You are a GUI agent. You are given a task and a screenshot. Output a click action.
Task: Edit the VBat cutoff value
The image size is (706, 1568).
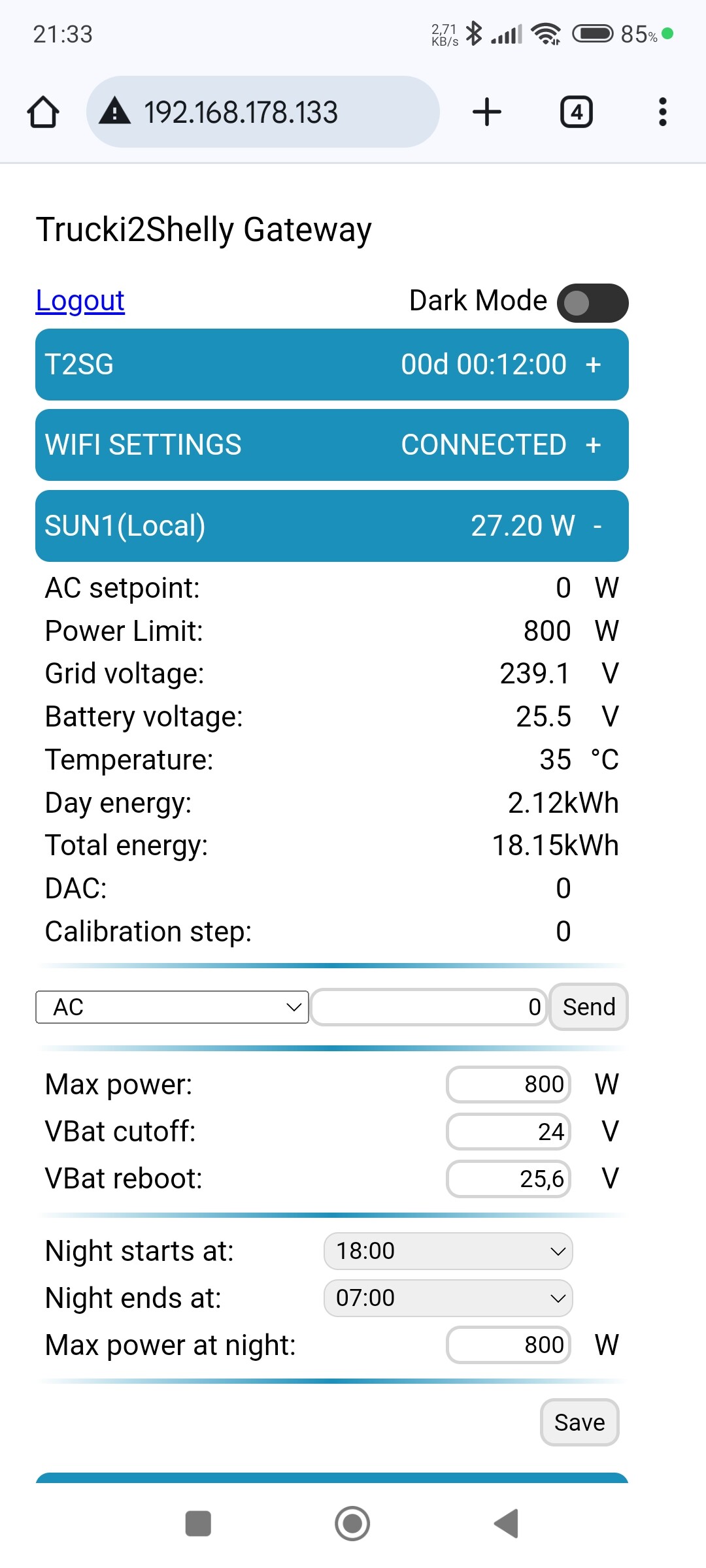point(509,1132)
